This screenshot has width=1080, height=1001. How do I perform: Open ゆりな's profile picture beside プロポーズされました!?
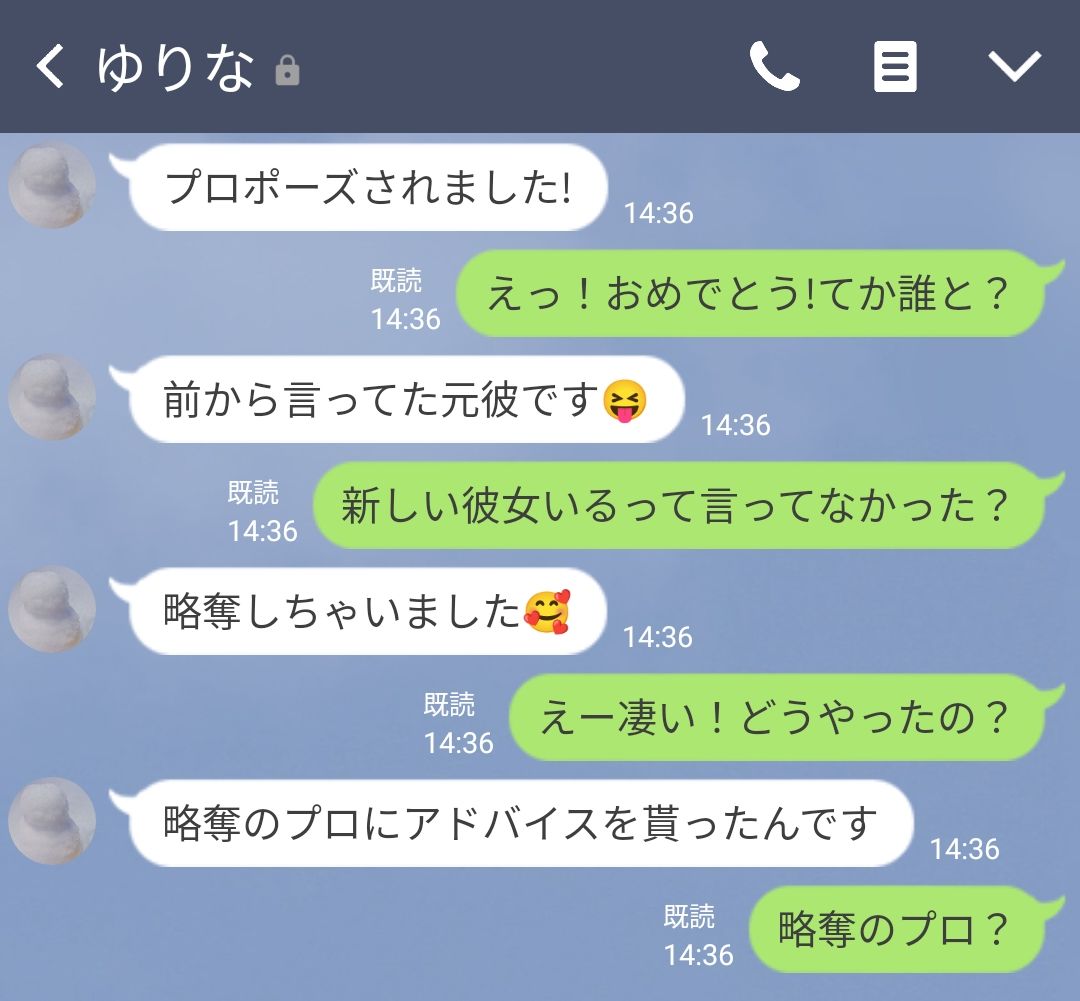tap(52, 186)
